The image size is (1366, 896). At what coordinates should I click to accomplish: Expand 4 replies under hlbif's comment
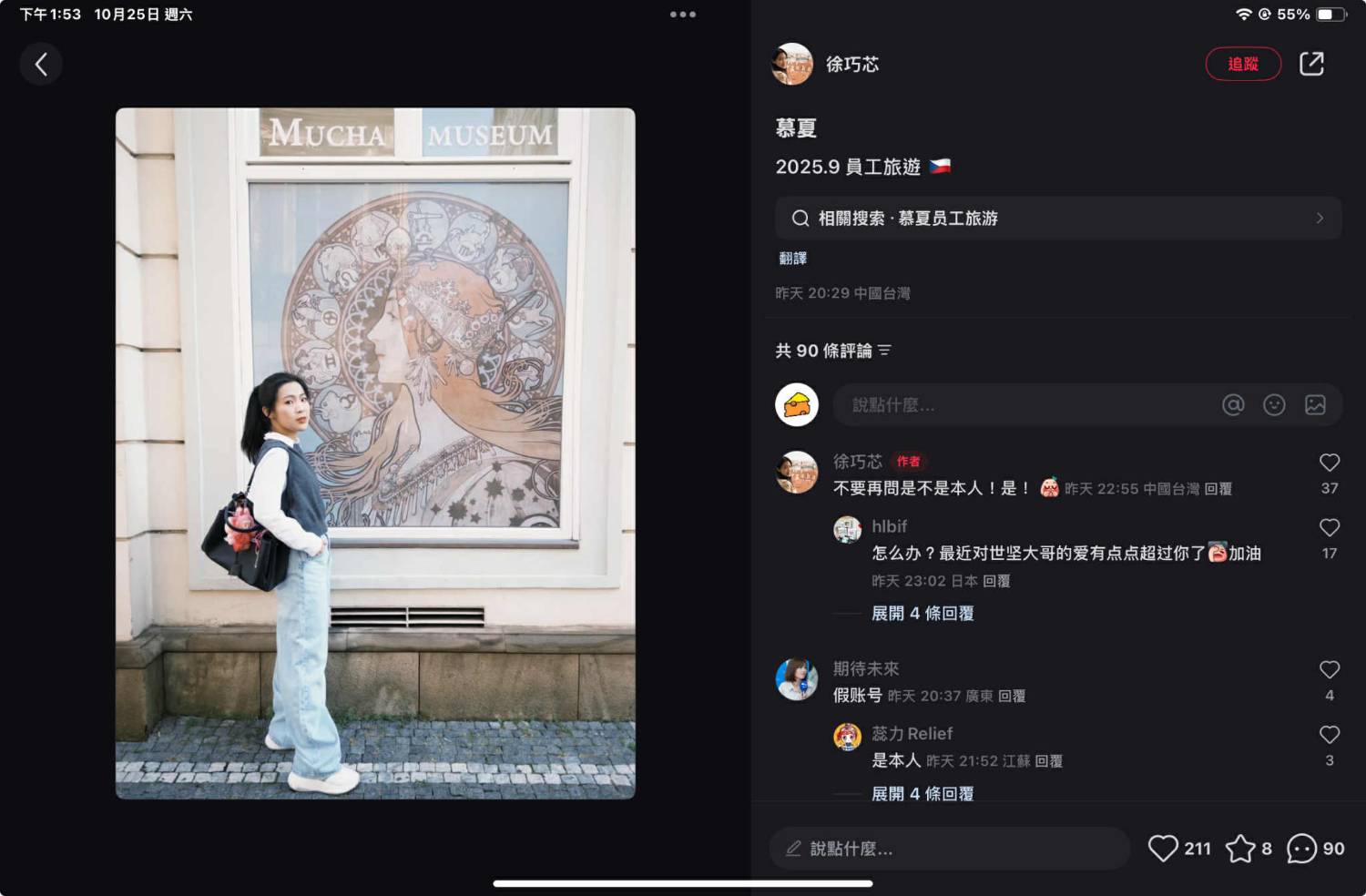(922, 614)
